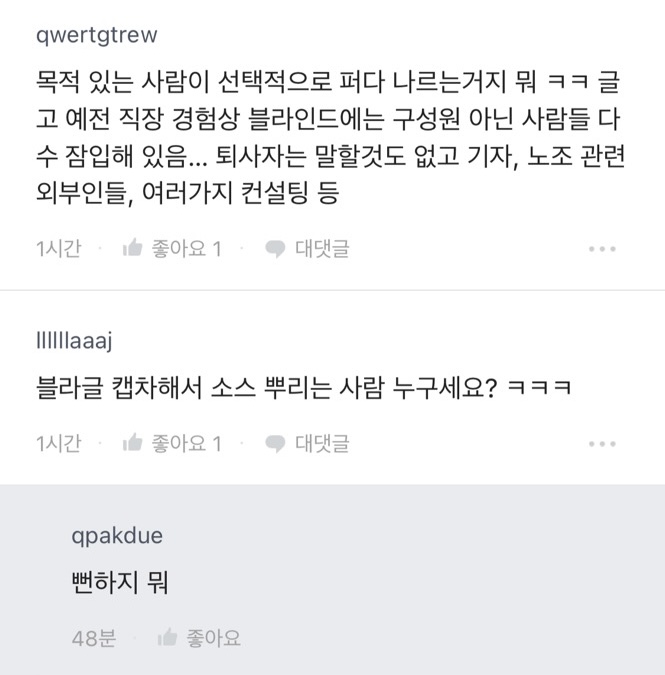Like llllllaaaj's comment

pyautogui.click(x=170, y=443)
